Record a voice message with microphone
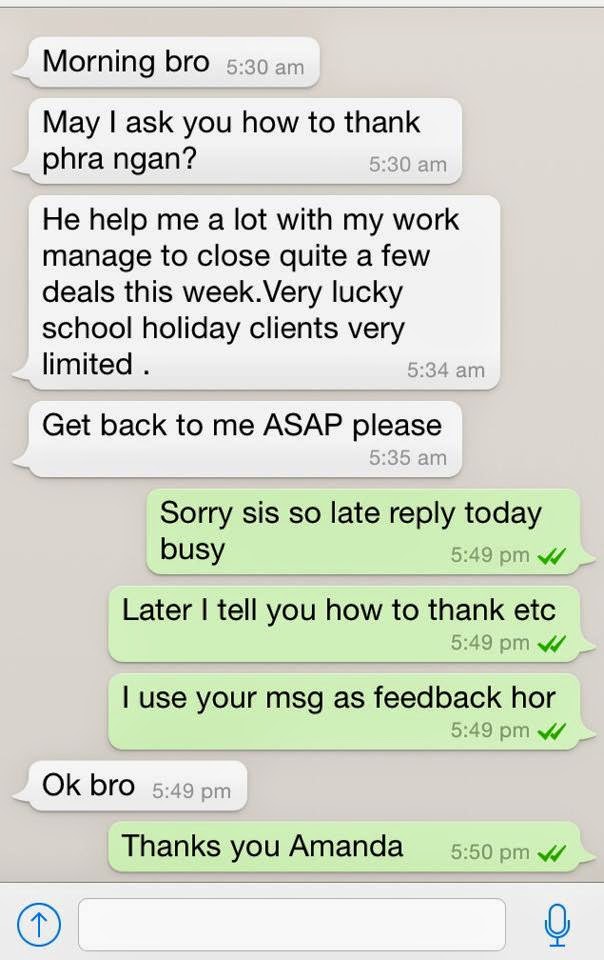This screenshot has height=960, width=604. tap(557, 924)
